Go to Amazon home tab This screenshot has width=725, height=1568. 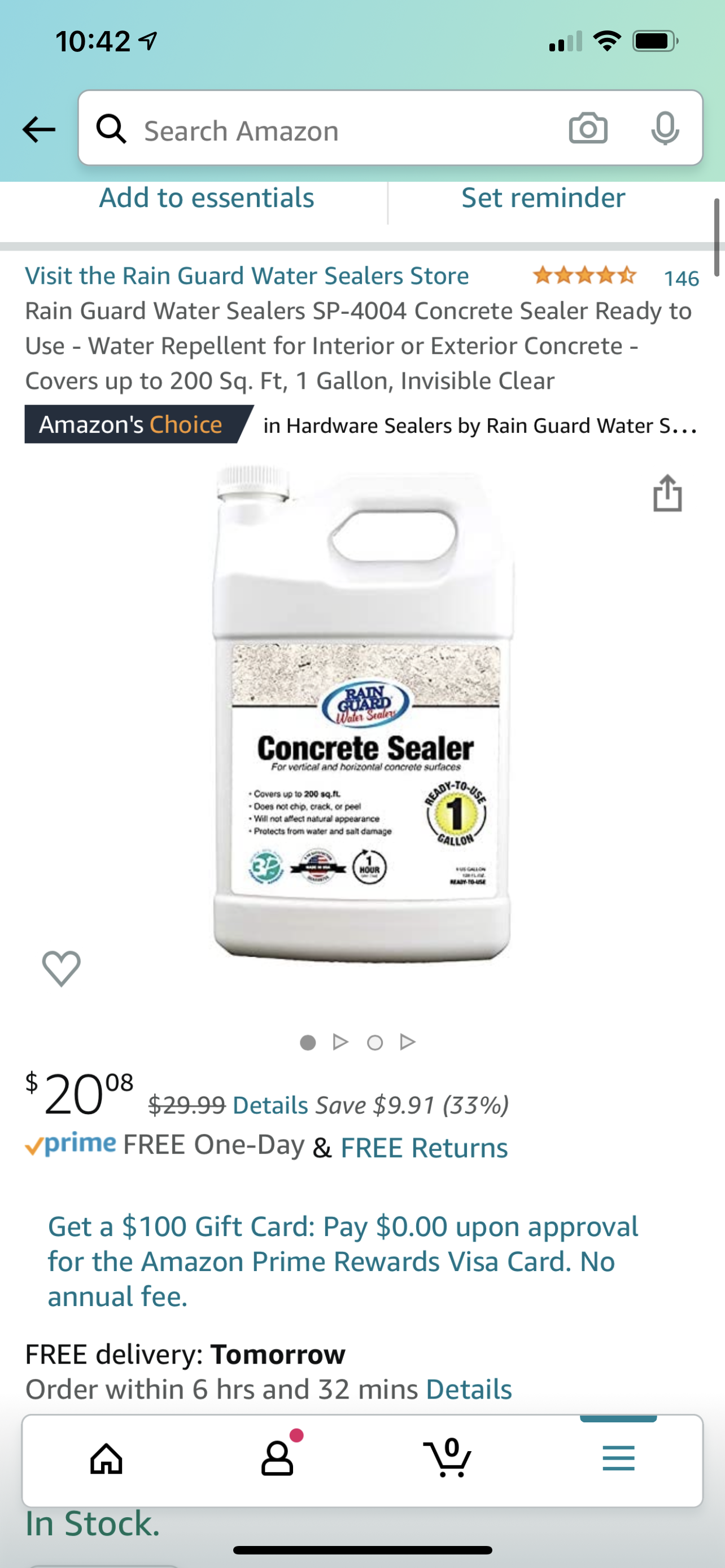[x=107, y=1459]
